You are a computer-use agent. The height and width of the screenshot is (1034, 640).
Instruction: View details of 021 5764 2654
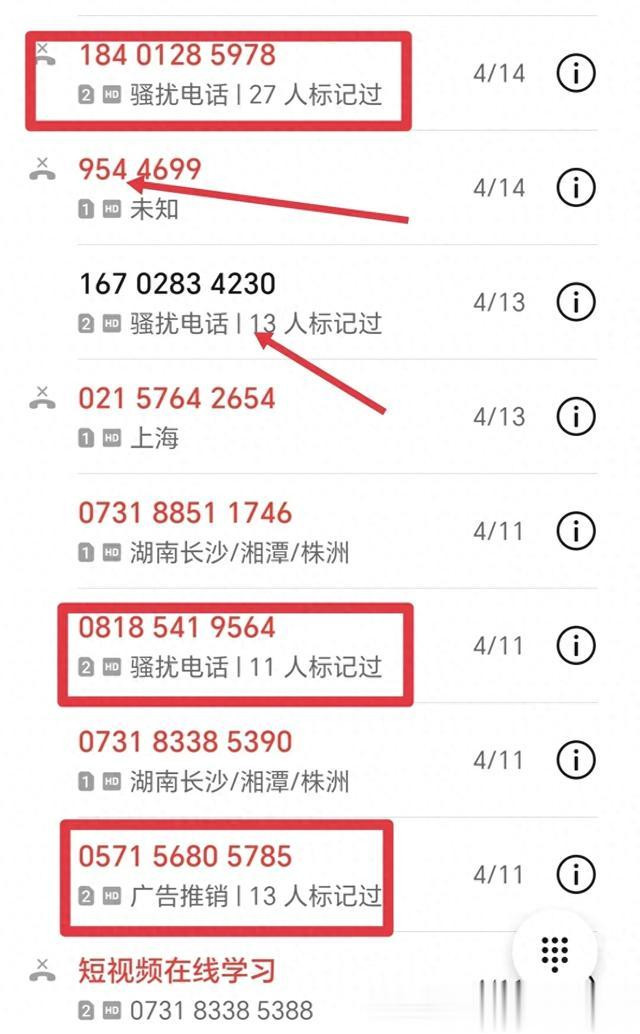pyautogui.click(x=576, y=417)
